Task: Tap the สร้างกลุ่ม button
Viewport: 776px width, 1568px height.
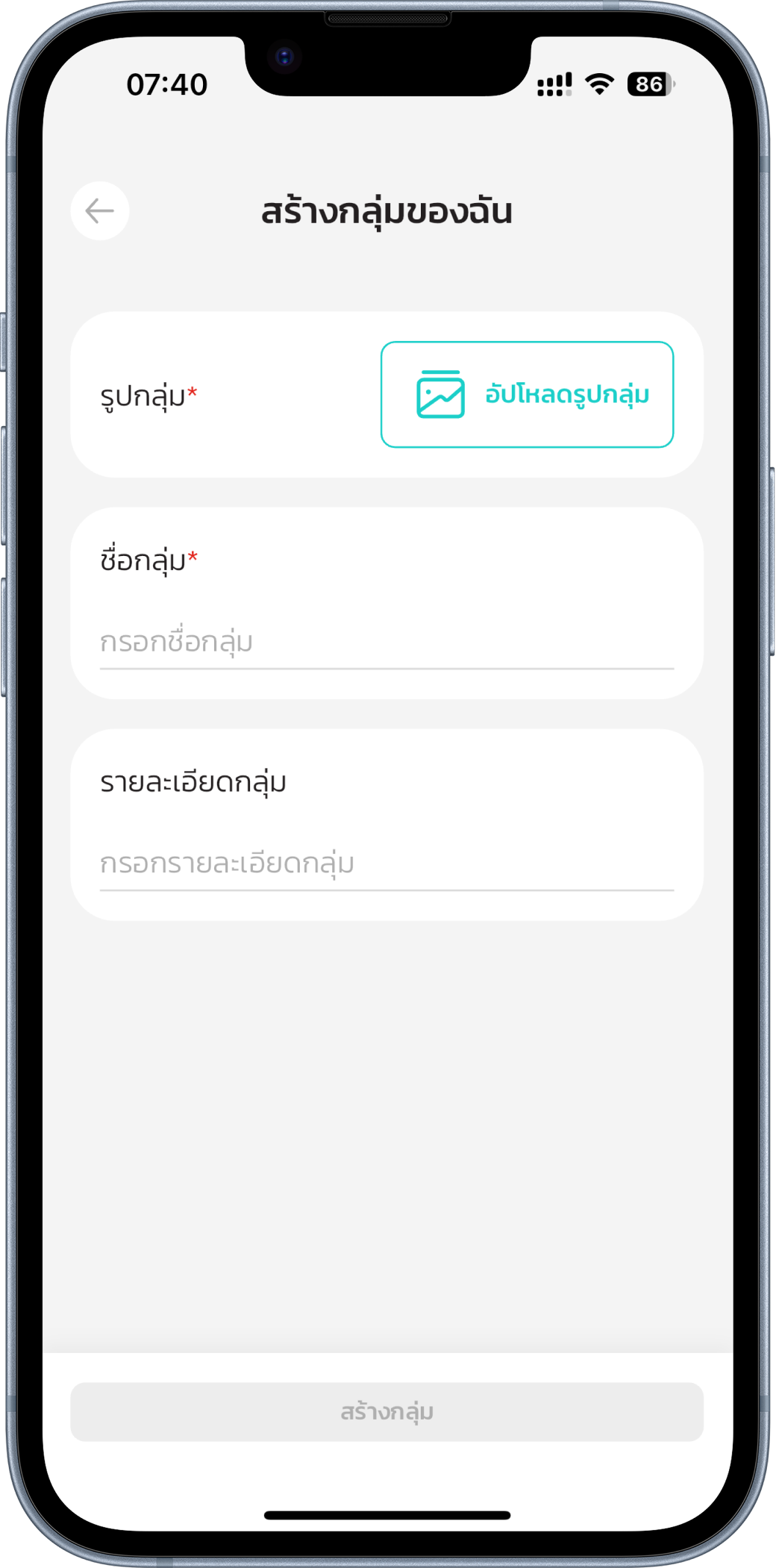Action: point(387,1411)
